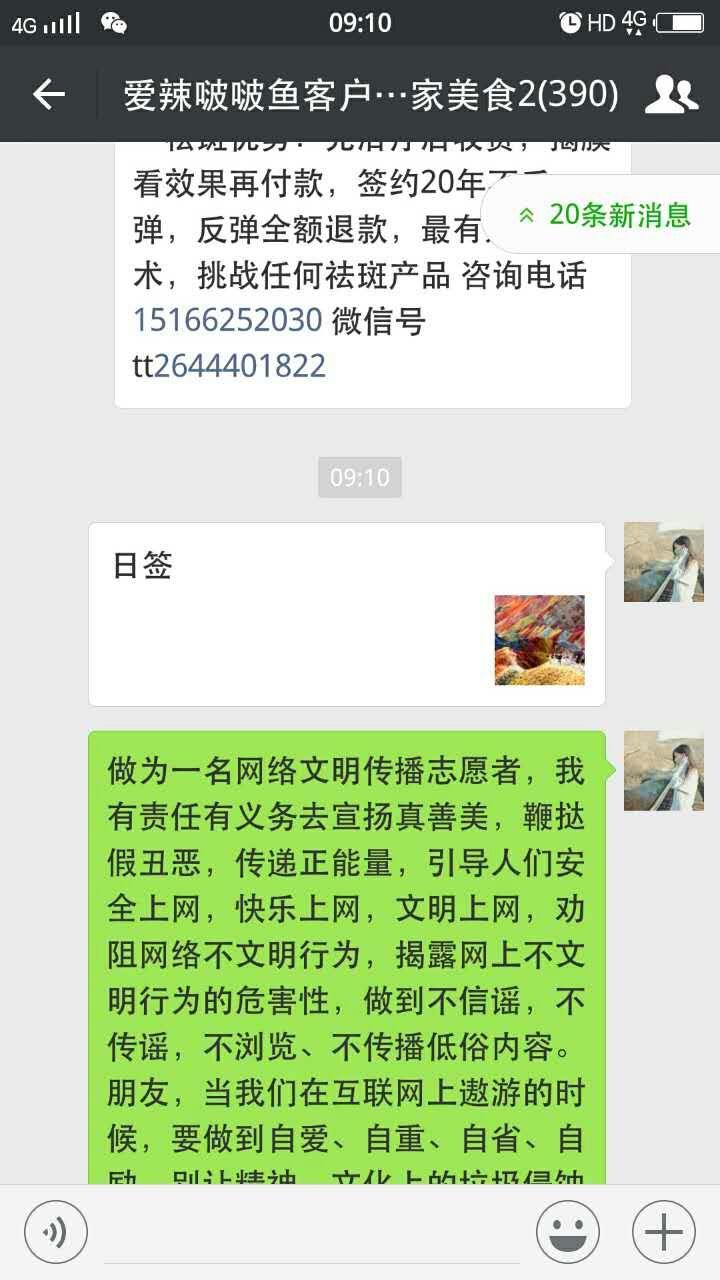Open group members info icon
This screenshot has height=1280, width=720.
click(671, 94)
